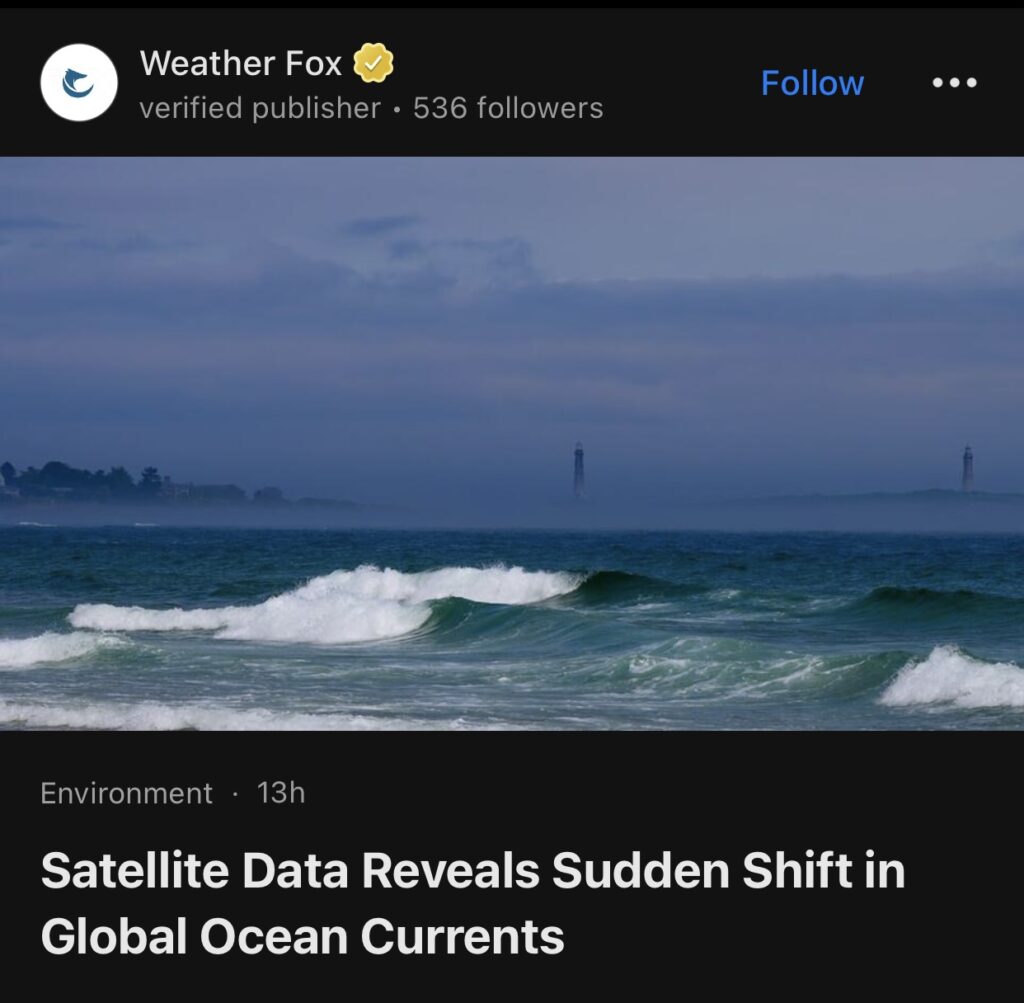The height and width of the screenshot is (1003, 1024).
Task: Open the three-dot overflow menu
Action: coord(954,83)
